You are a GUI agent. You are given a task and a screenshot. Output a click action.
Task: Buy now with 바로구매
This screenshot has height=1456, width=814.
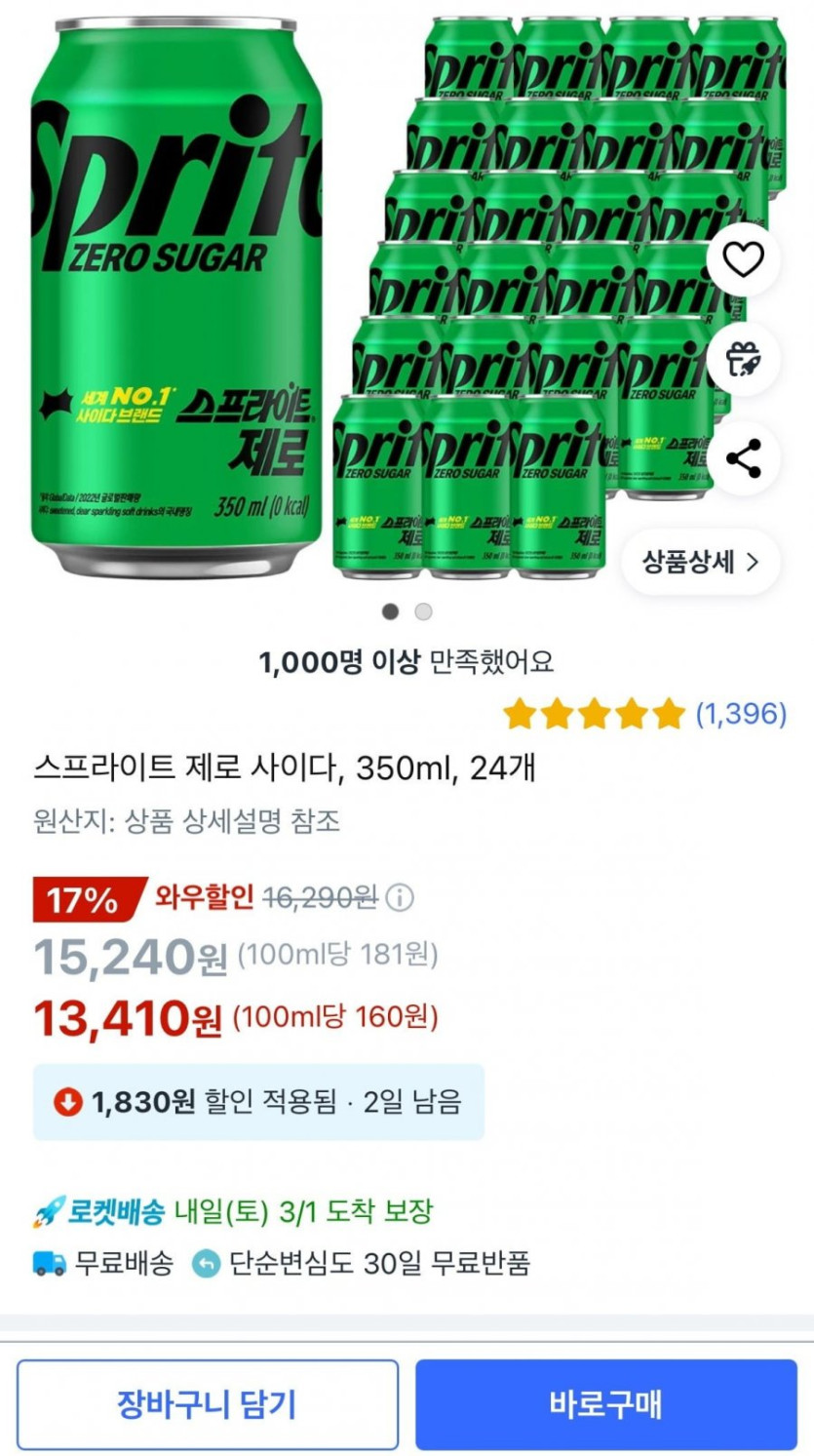(605, 1404)
